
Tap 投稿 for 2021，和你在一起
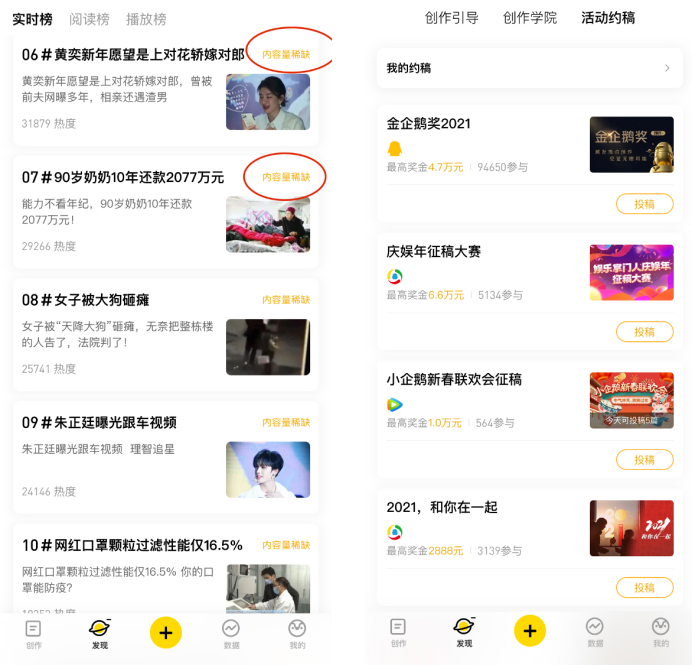tap(644, 588)
